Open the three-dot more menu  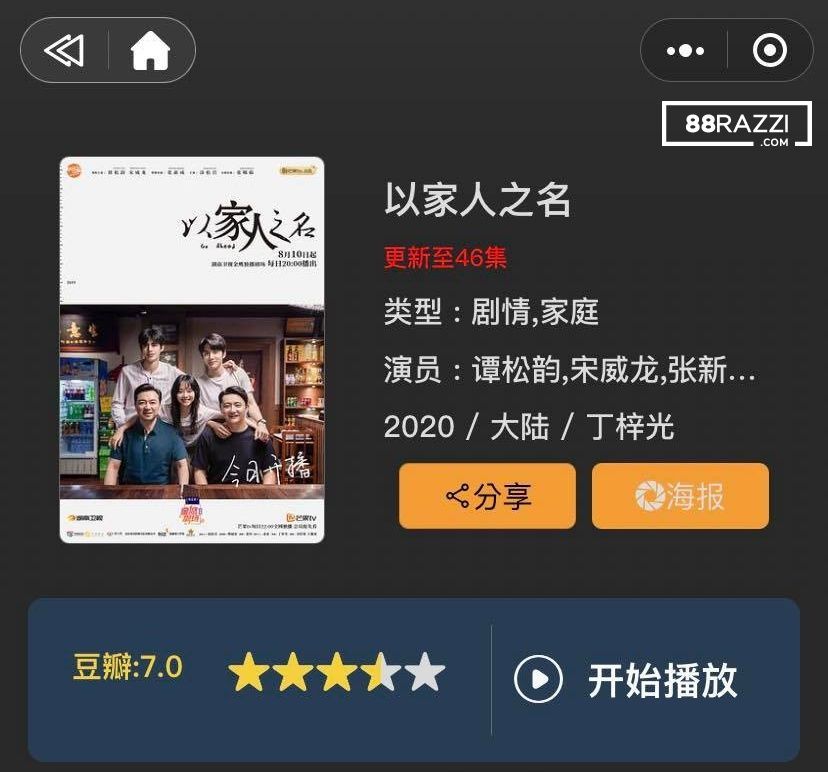(x=685, y=50)
